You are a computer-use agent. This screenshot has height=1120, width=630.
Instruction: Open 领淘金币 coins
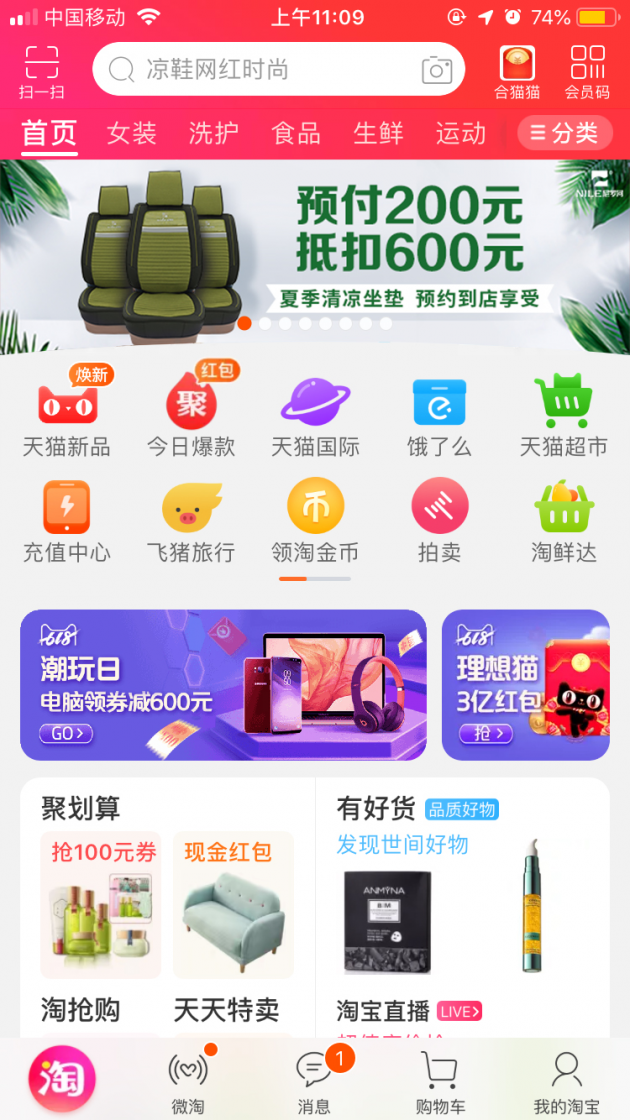tap(315, 522)
